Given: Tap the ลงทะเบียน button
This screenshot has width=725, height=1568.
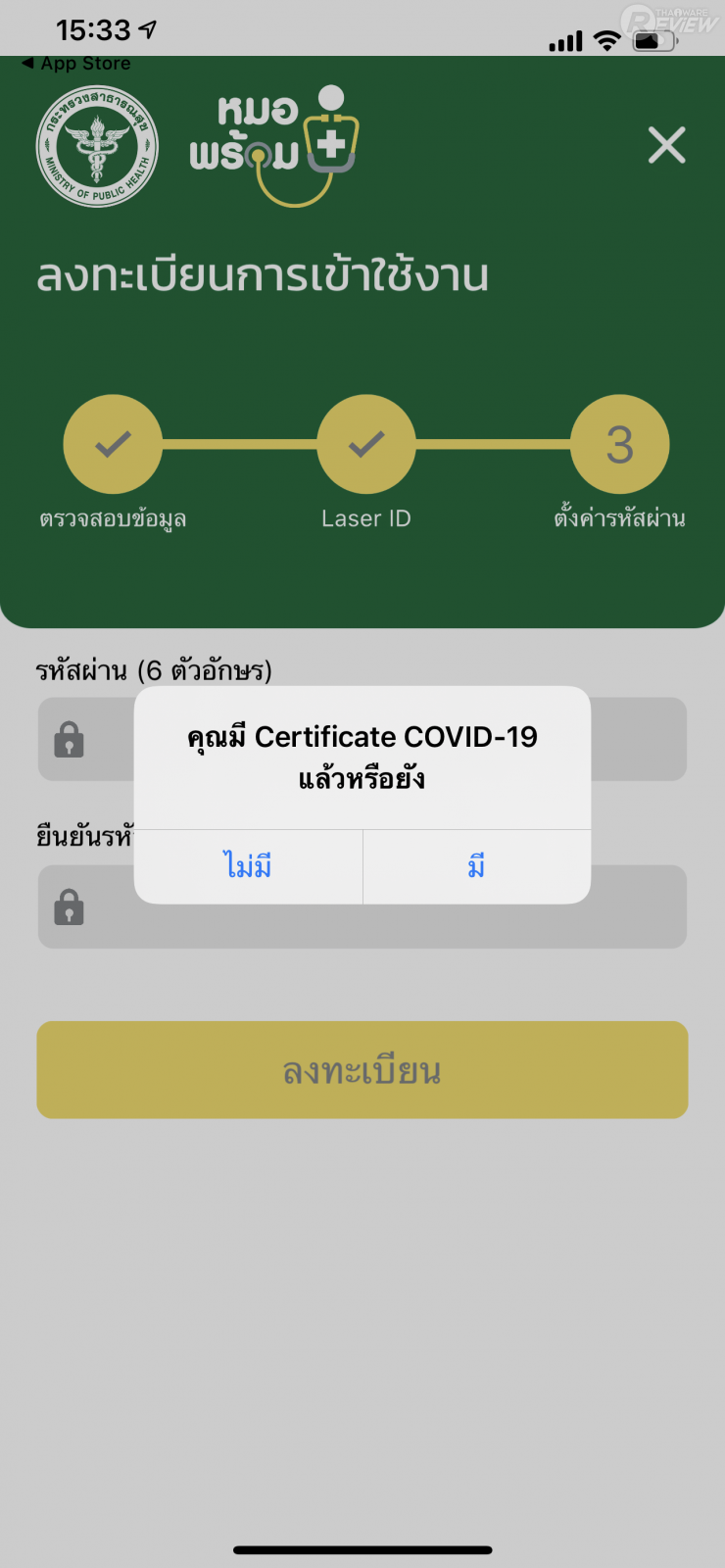Looking at the screenshot, I should pos(362,1070).
